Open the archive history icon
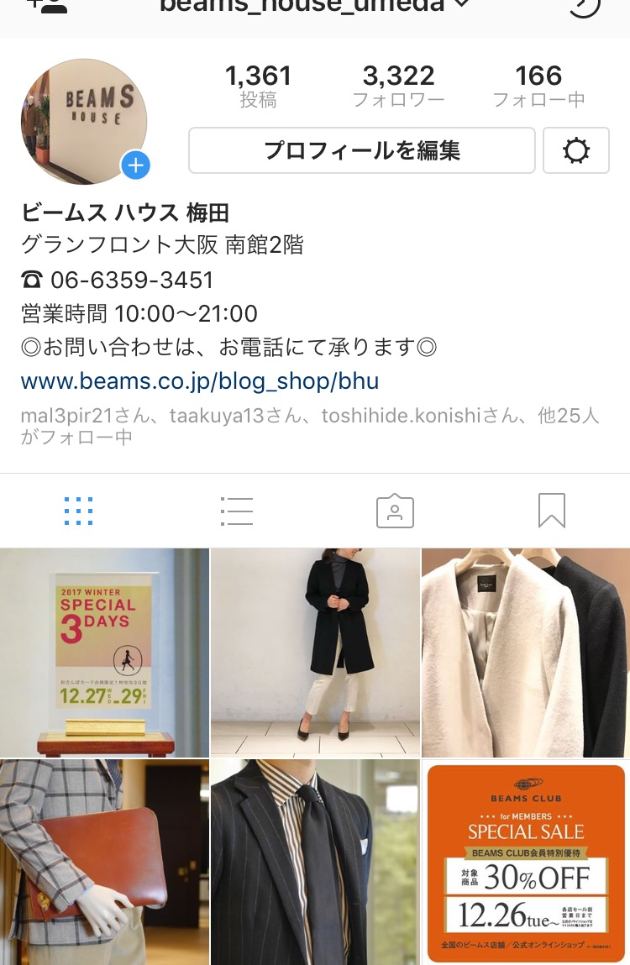The image size is (630, 965). (584, 6)
